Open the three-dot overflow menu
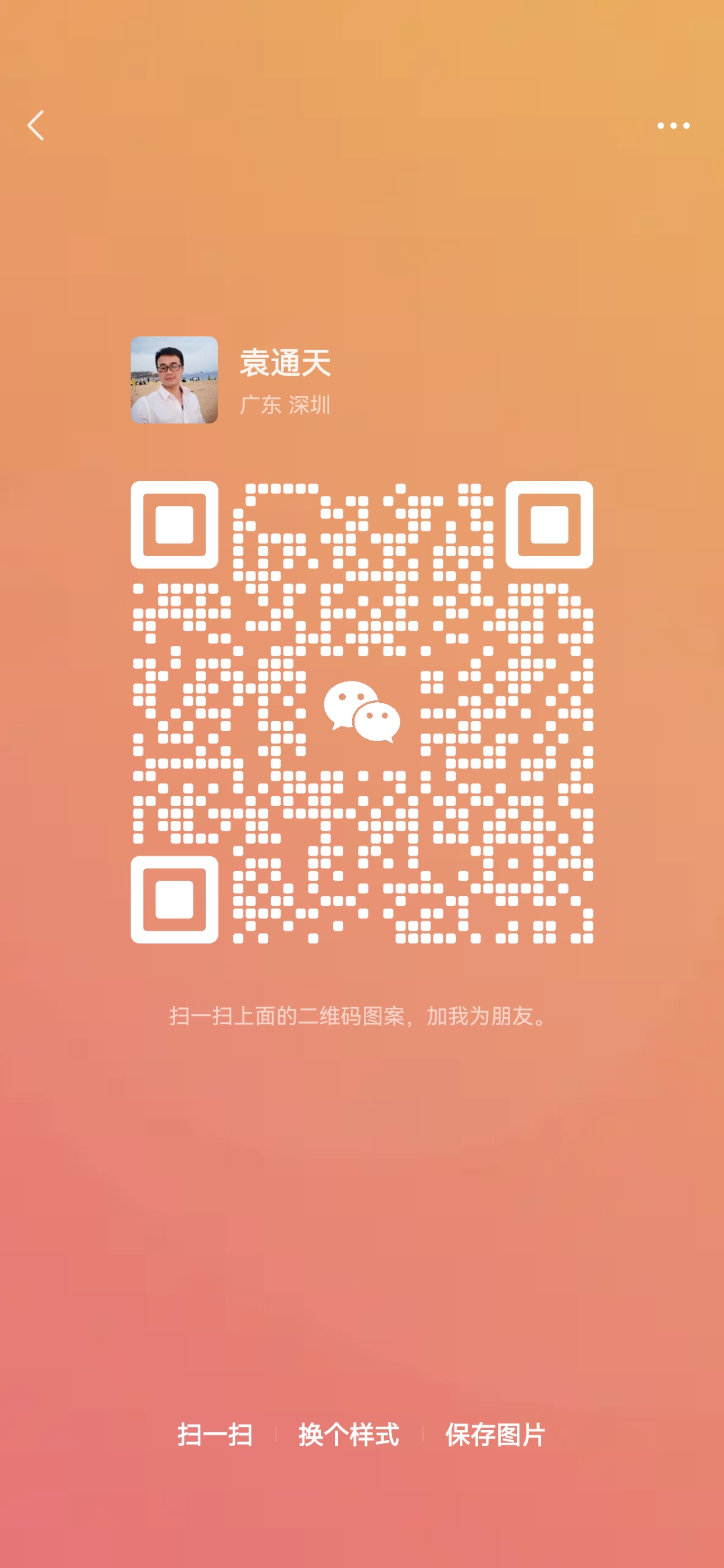724x1568 pixels. pos(673,125)
